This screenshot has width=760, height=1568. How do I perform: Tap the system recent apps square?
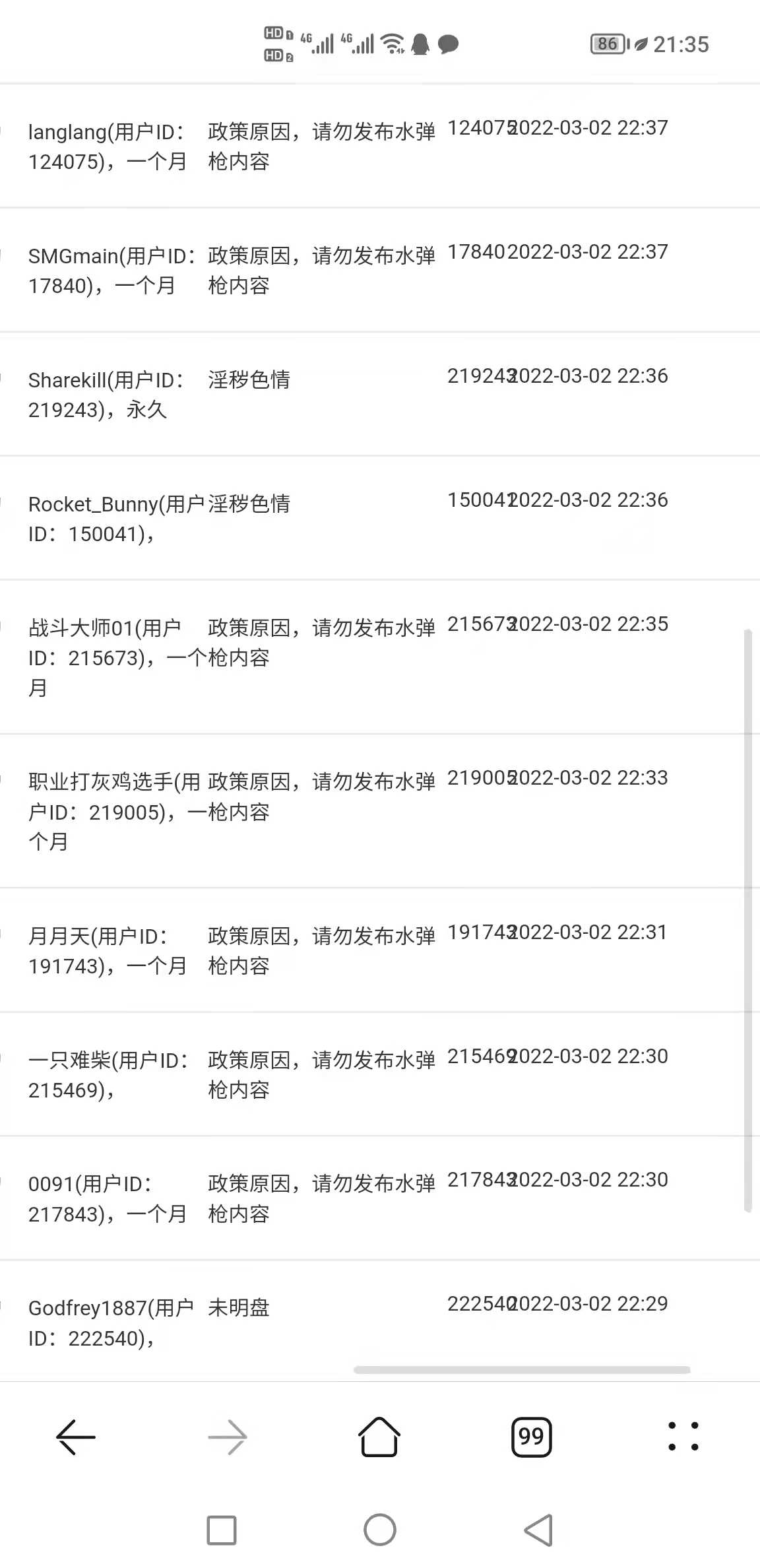pyautogui.click(x=222, y=1530)
